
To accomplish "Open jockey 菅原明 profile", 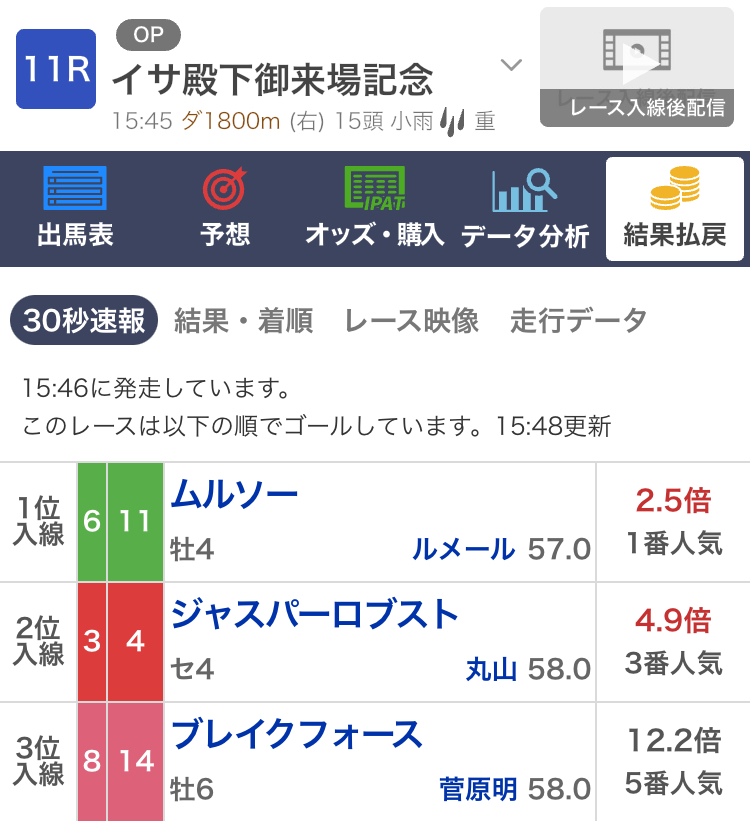I will [x=477, y=790].
